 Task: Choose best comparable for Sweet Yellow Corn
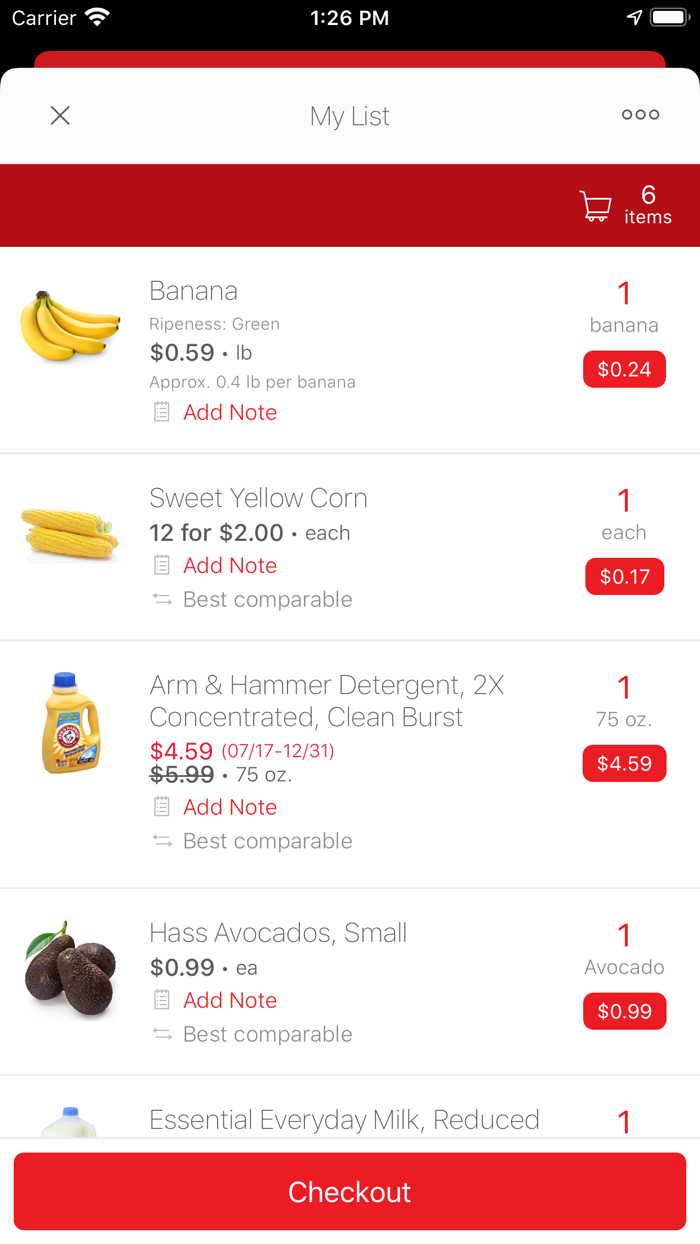[266, 599]
